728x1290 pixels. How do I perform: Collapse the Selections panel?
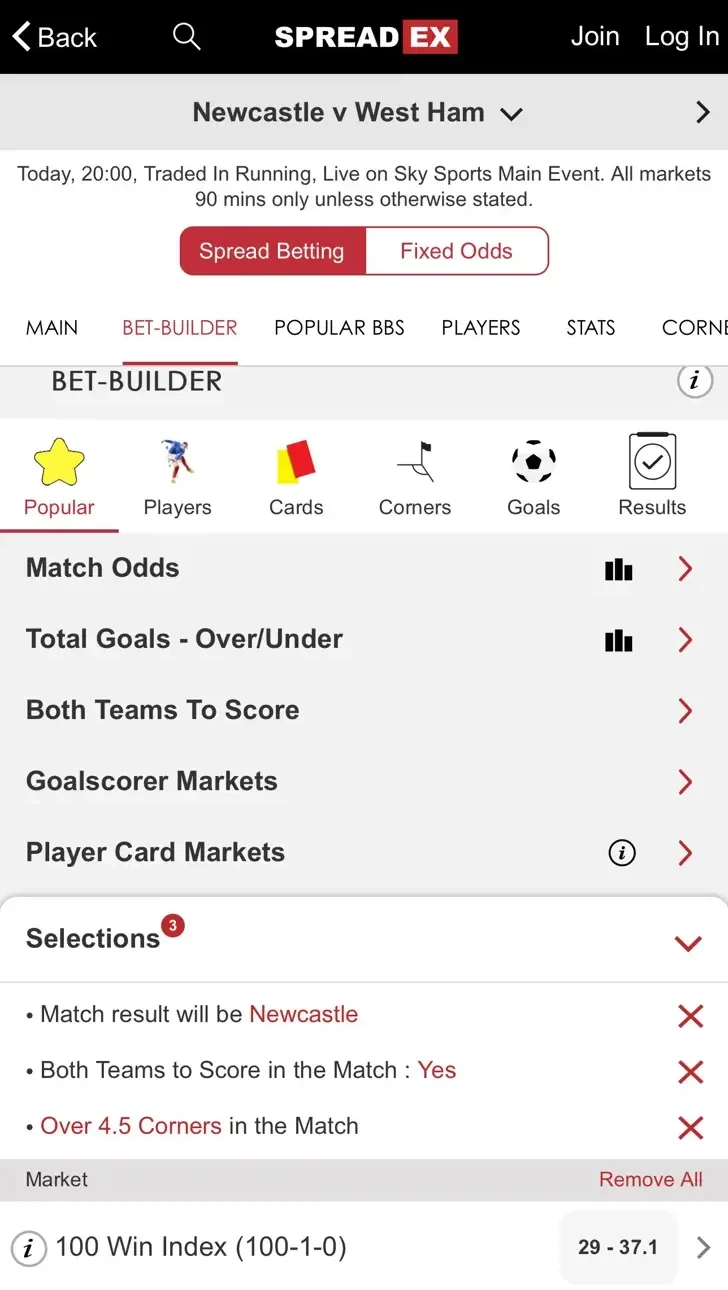coord(687,942)
